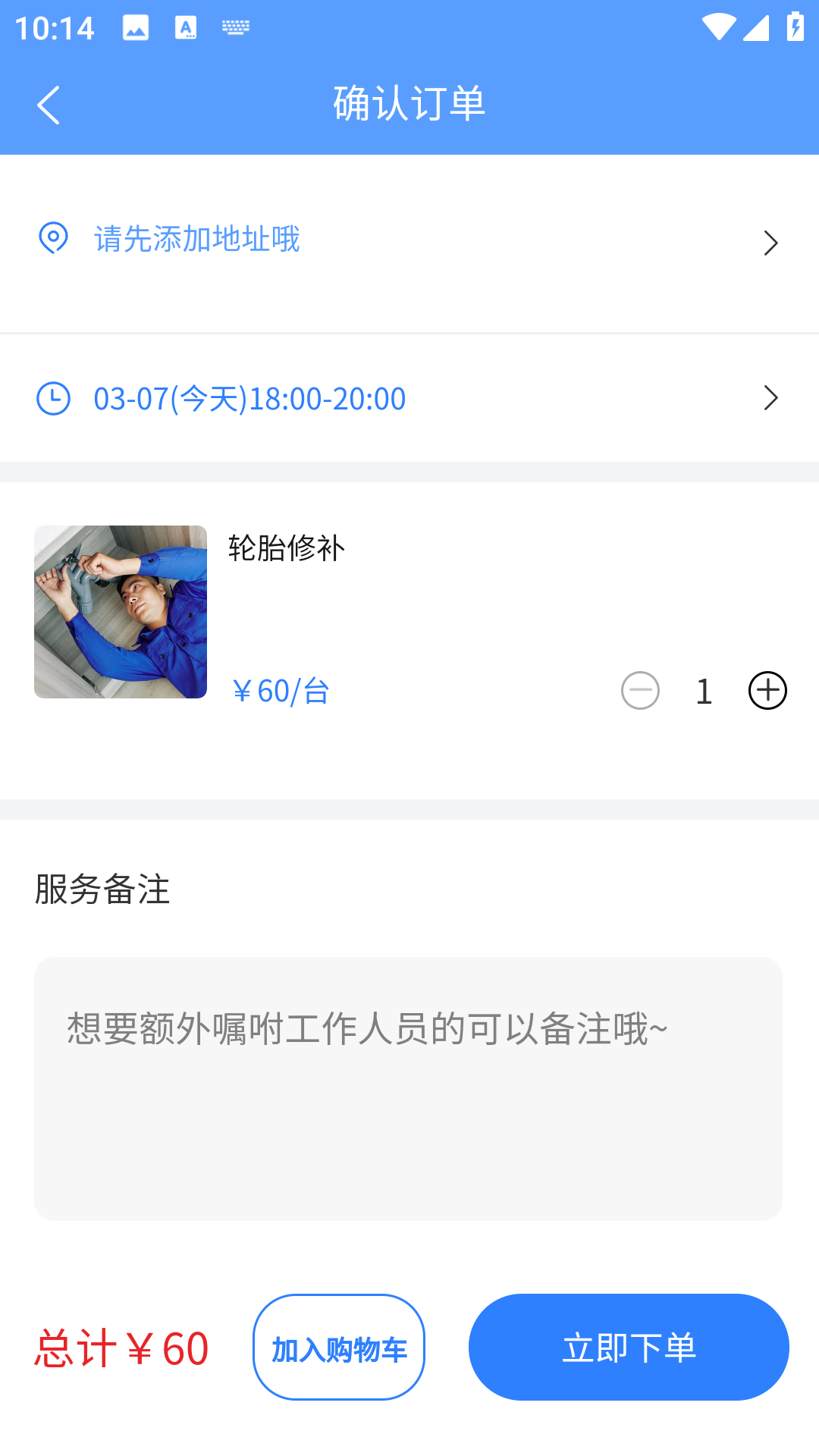Tap the tire repair product thumbnail
This screenshot has height=1456, width=819.
(x=120, y=612)
